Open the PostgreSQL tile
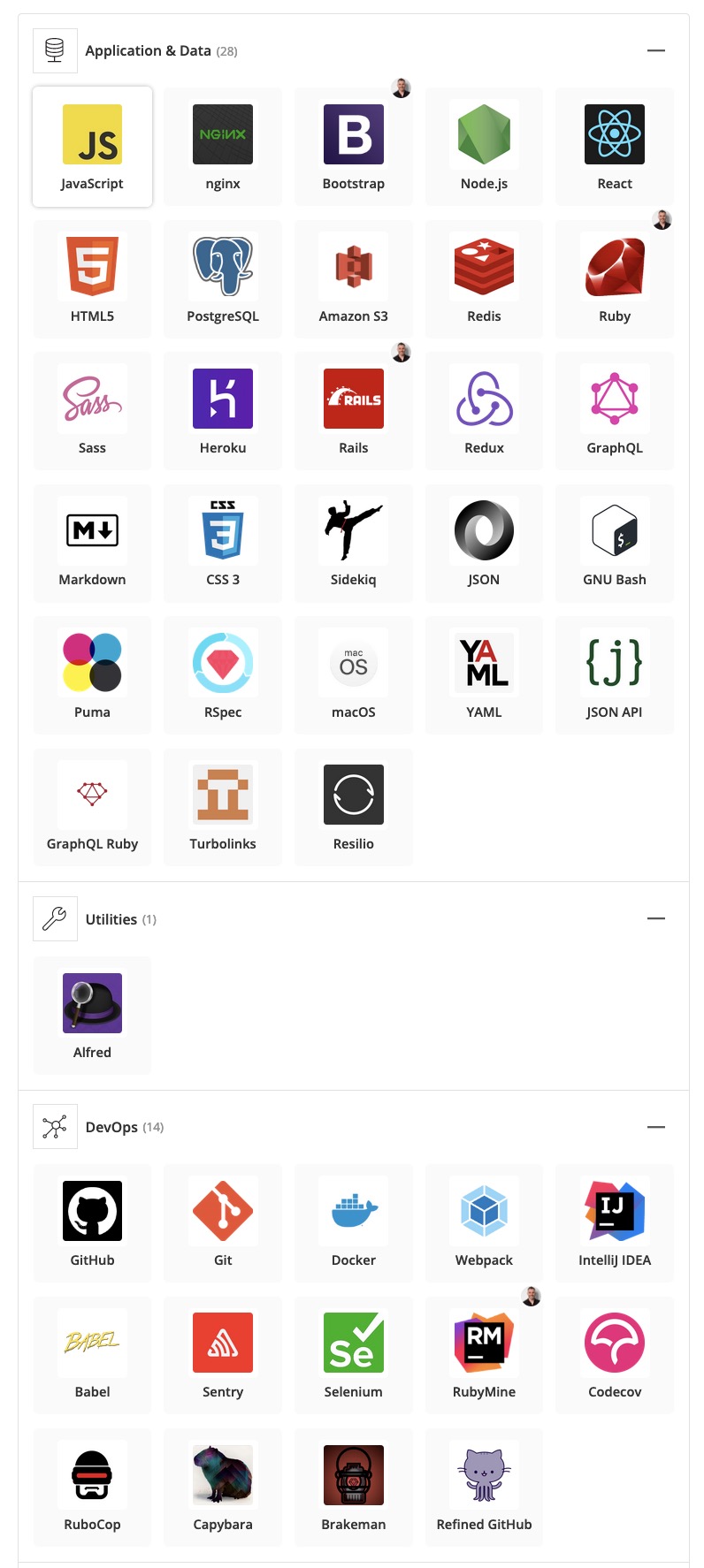Viewport: 704px width, 1568px height. (223, 279)
